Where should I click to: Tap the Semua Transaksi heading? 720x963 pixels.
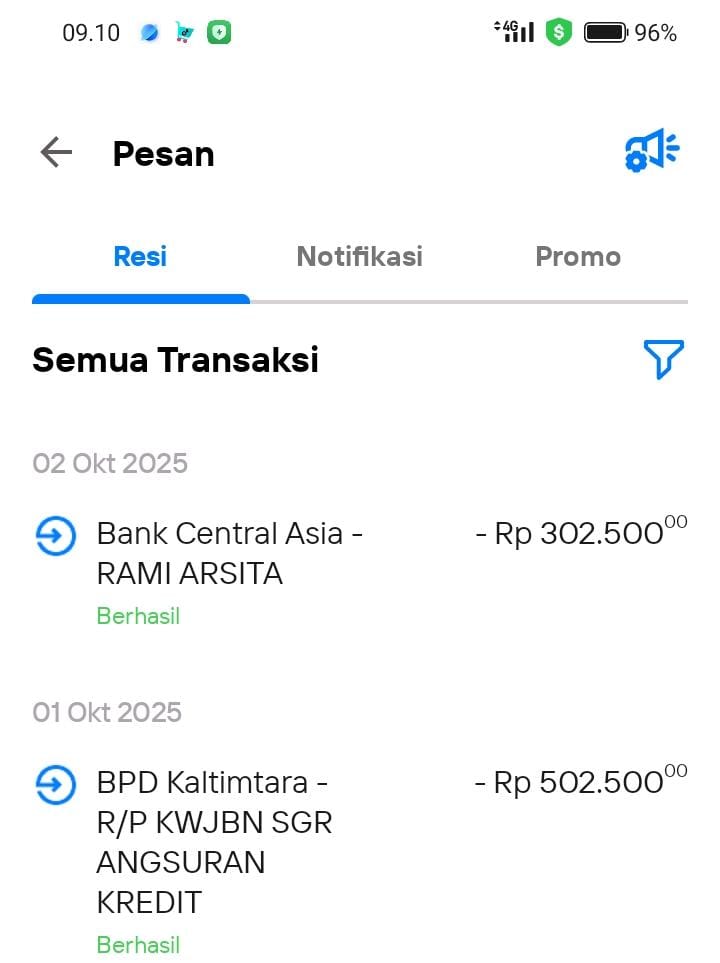(x=175, y=360)
